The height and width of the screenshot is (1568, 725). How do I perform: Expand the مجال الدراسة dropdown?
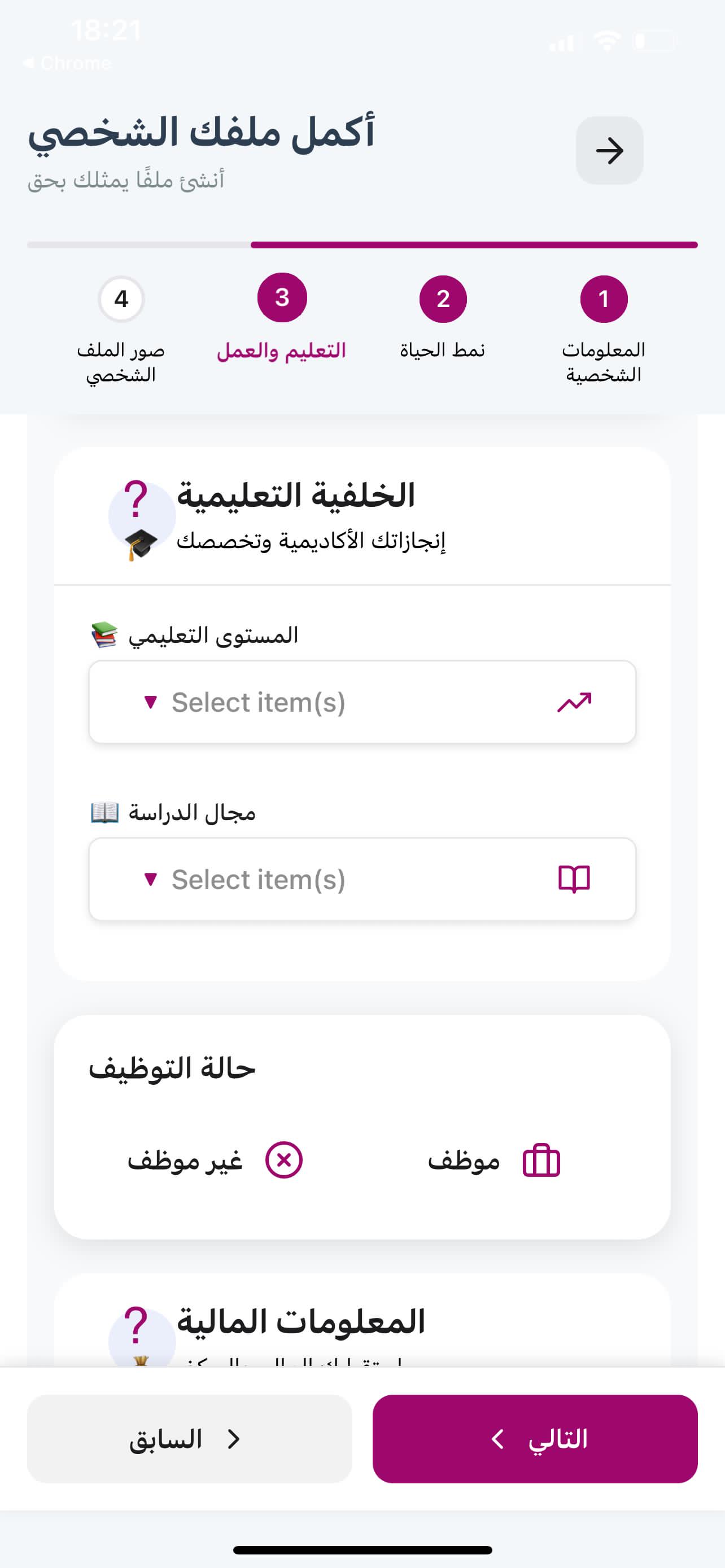coord(362,879)
